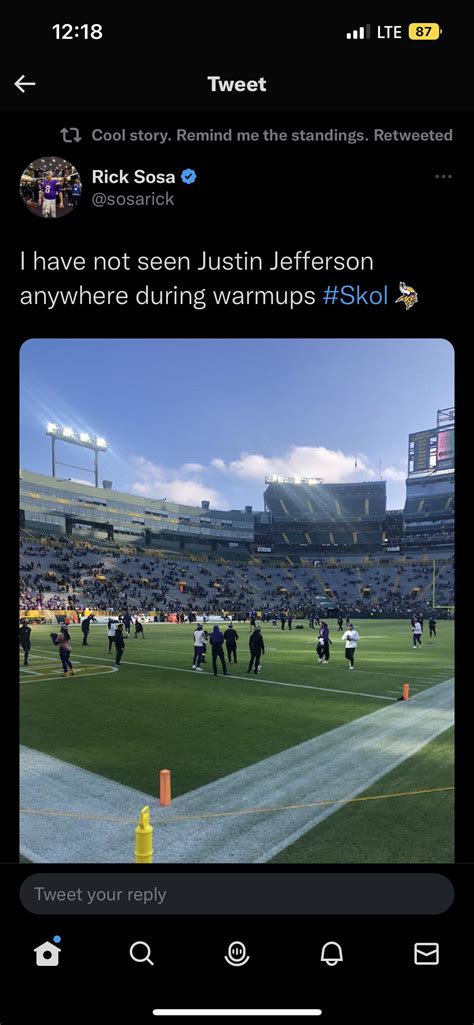Image resolution: width=474 pixels, height=1025 pixels.
Task: Open the Search tab
Action: pos(141,953)
